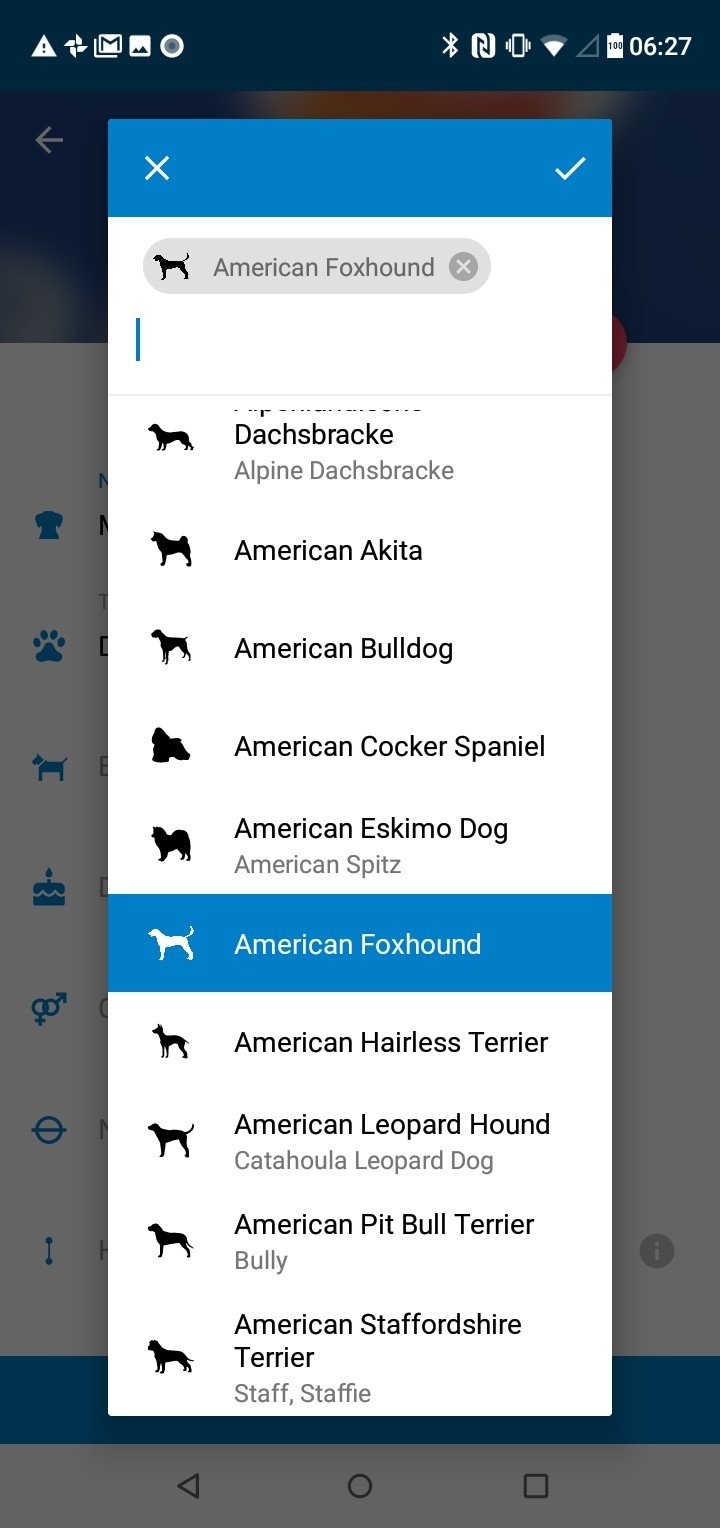Choose American Eskimo Dog
The height and width of the screenshot is (1528, 720).
(360, 845)
